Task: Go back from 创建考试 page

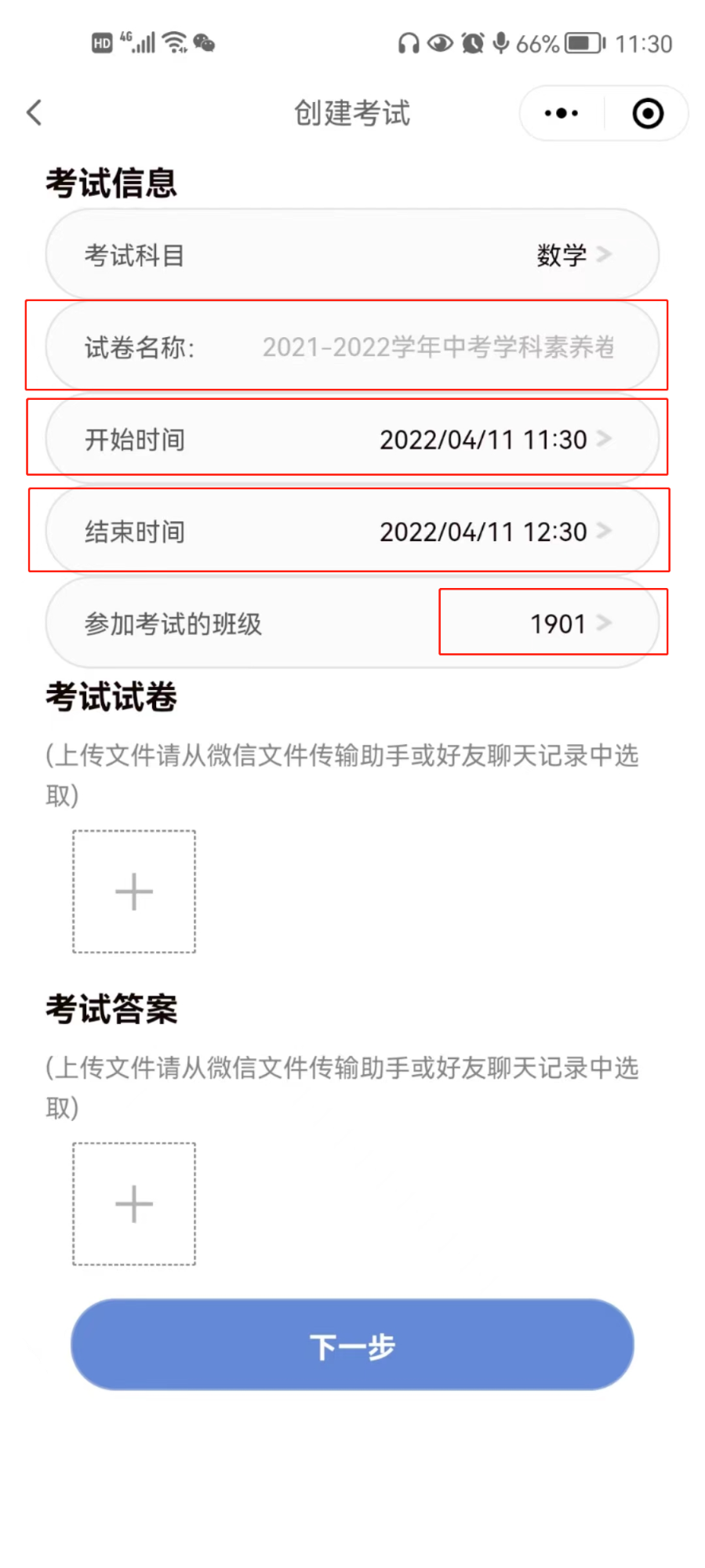Action: pyautogui.click(x=35, y=113)
